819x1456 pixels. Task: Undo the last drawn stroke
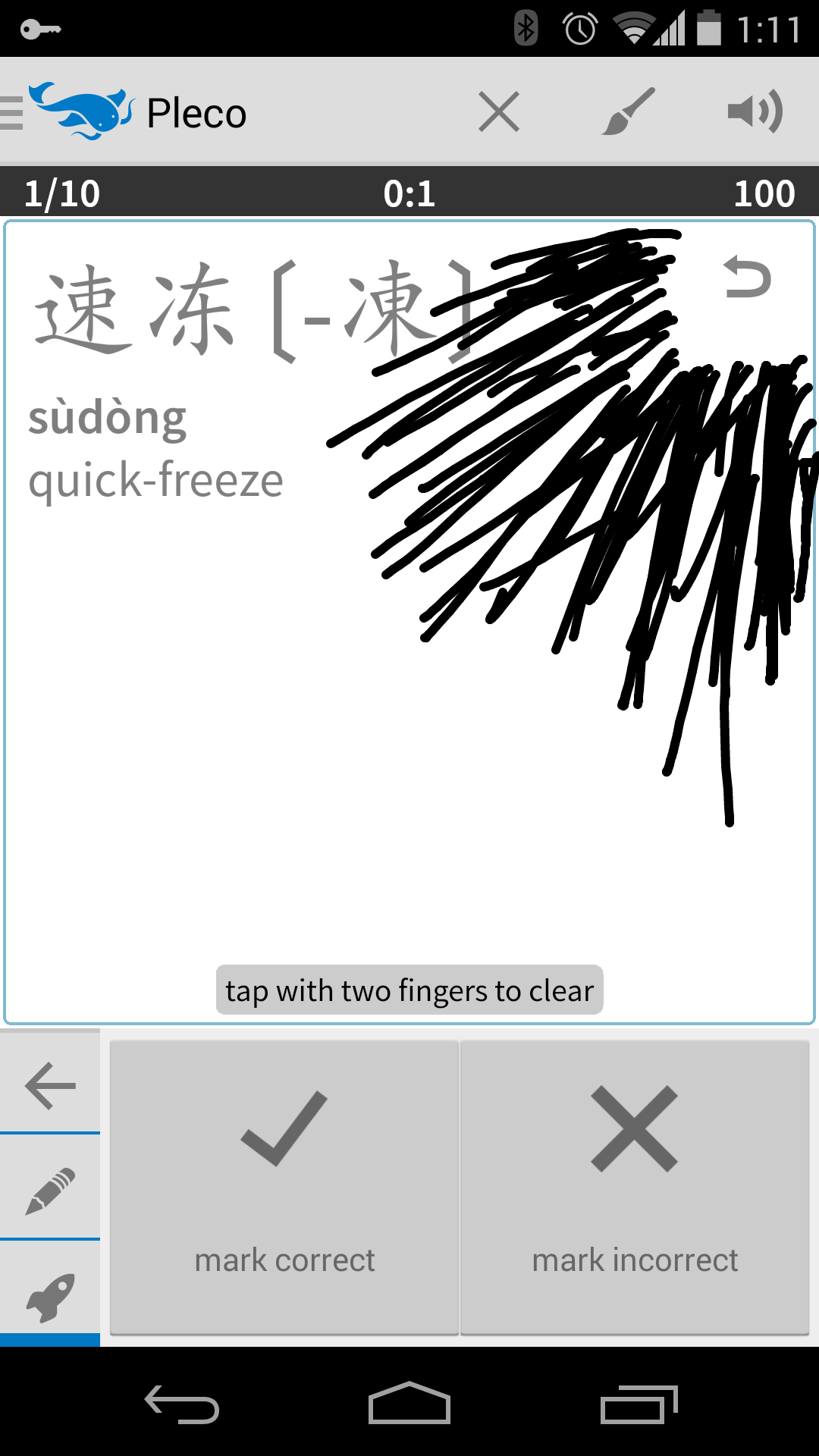pyautogui.click(x=748, y=278)
